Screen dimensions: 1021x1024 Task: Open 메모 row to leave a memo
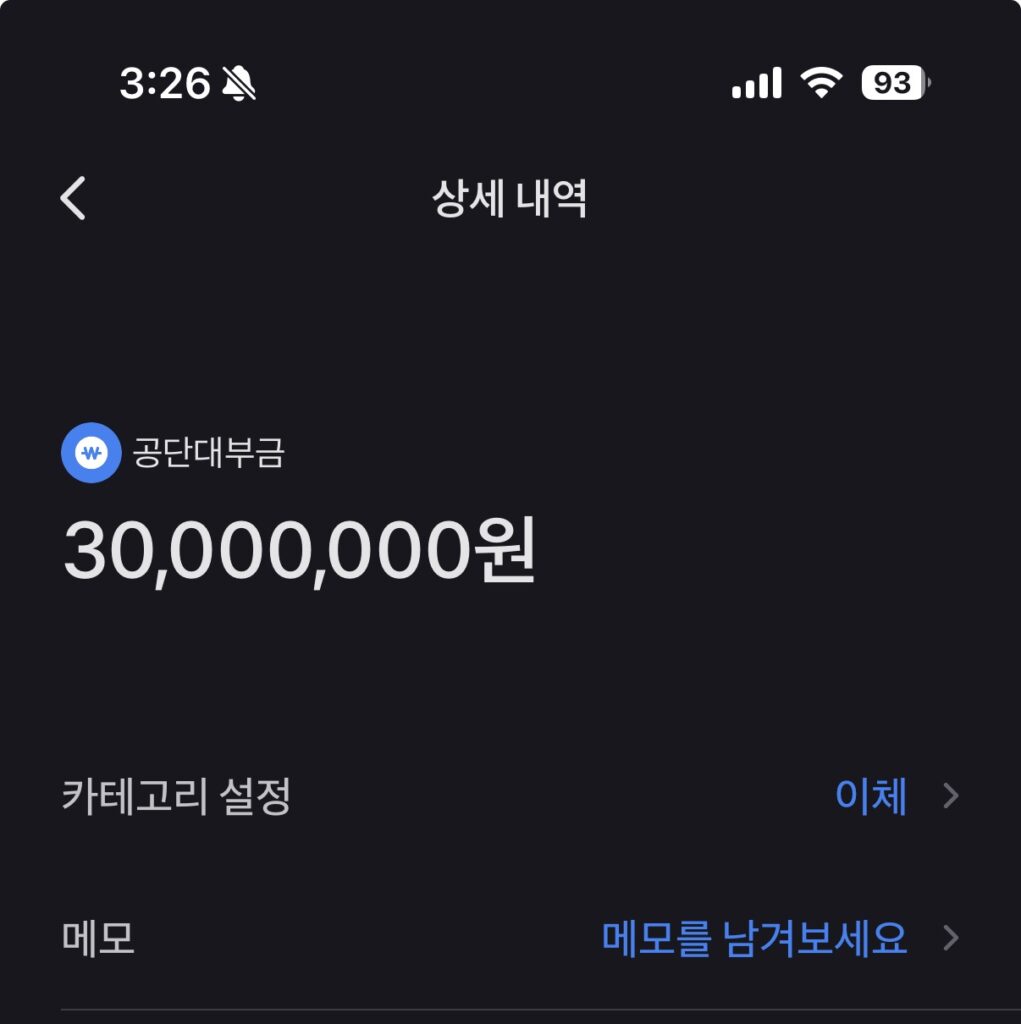point(510,939)
